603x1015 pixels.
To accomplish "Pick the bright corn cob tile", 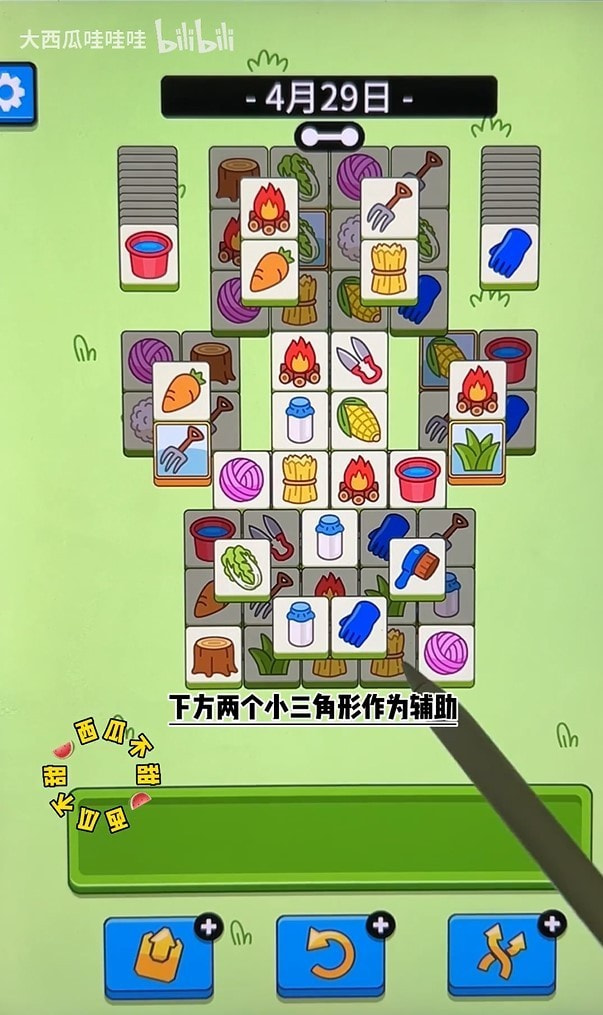I will point(359,420).
